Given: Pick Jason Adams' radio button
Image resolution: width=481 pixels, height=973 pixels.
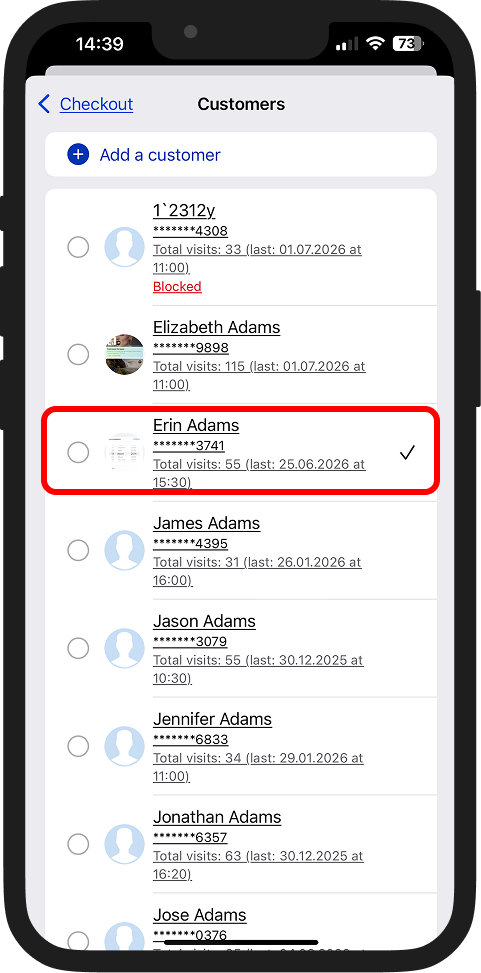Looking at the screenshot, I should tap(78, 648).
